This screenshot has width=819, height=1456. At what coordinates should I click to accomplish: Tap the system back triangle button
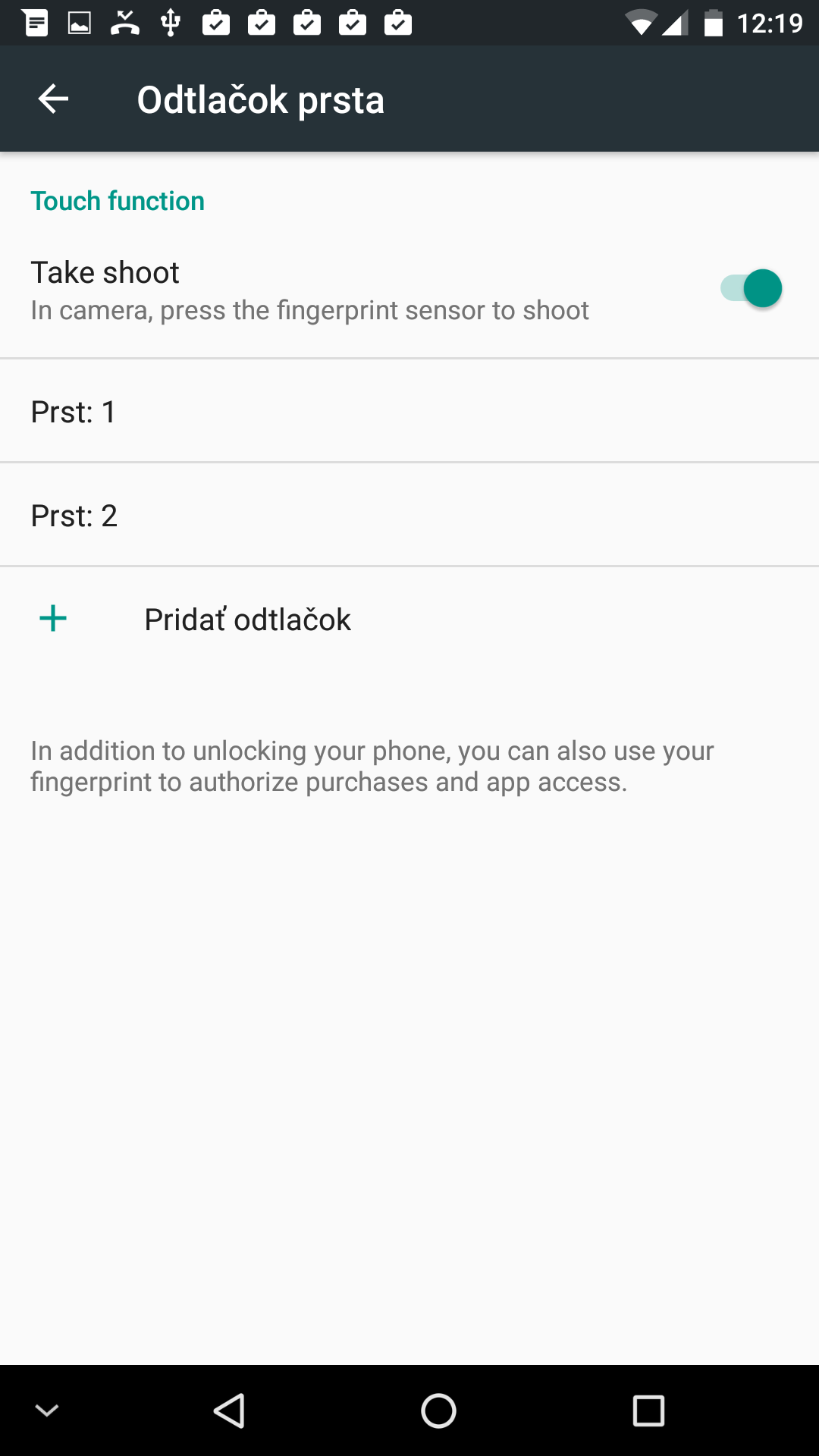coord(229,1411)
